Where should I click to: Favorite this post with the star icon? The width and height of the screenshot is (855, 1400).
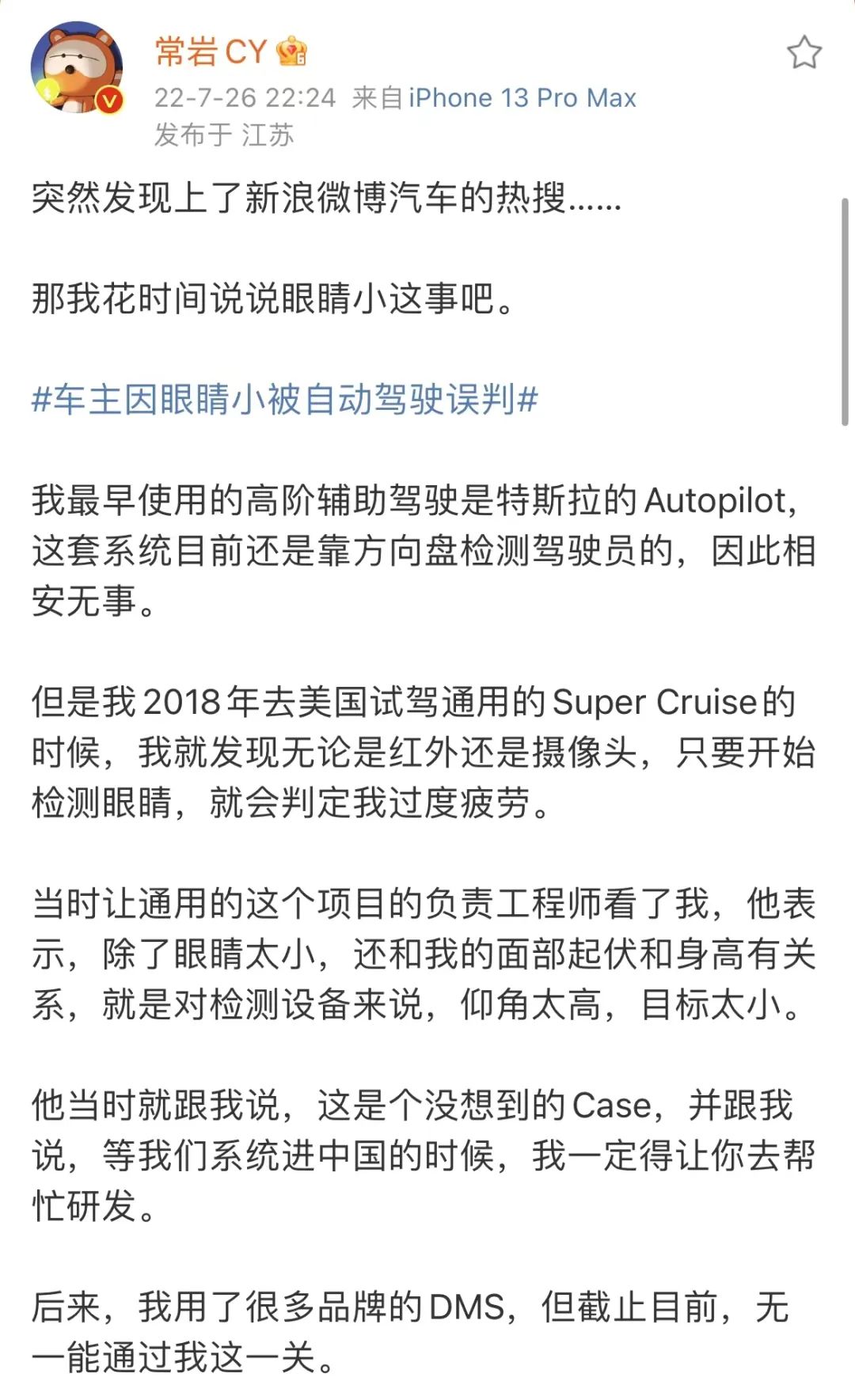pyautogui.click(x=804, y=53)
